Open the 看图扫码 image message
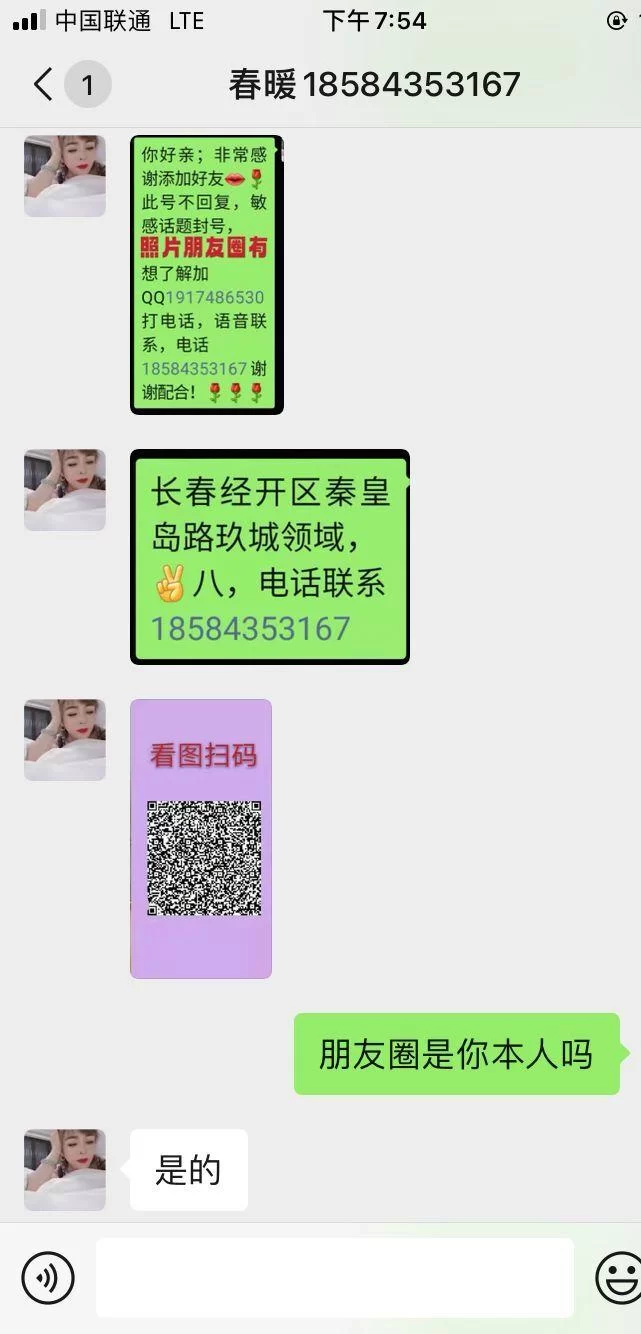This screenshot has width=641, height=1334. [201, 838]
